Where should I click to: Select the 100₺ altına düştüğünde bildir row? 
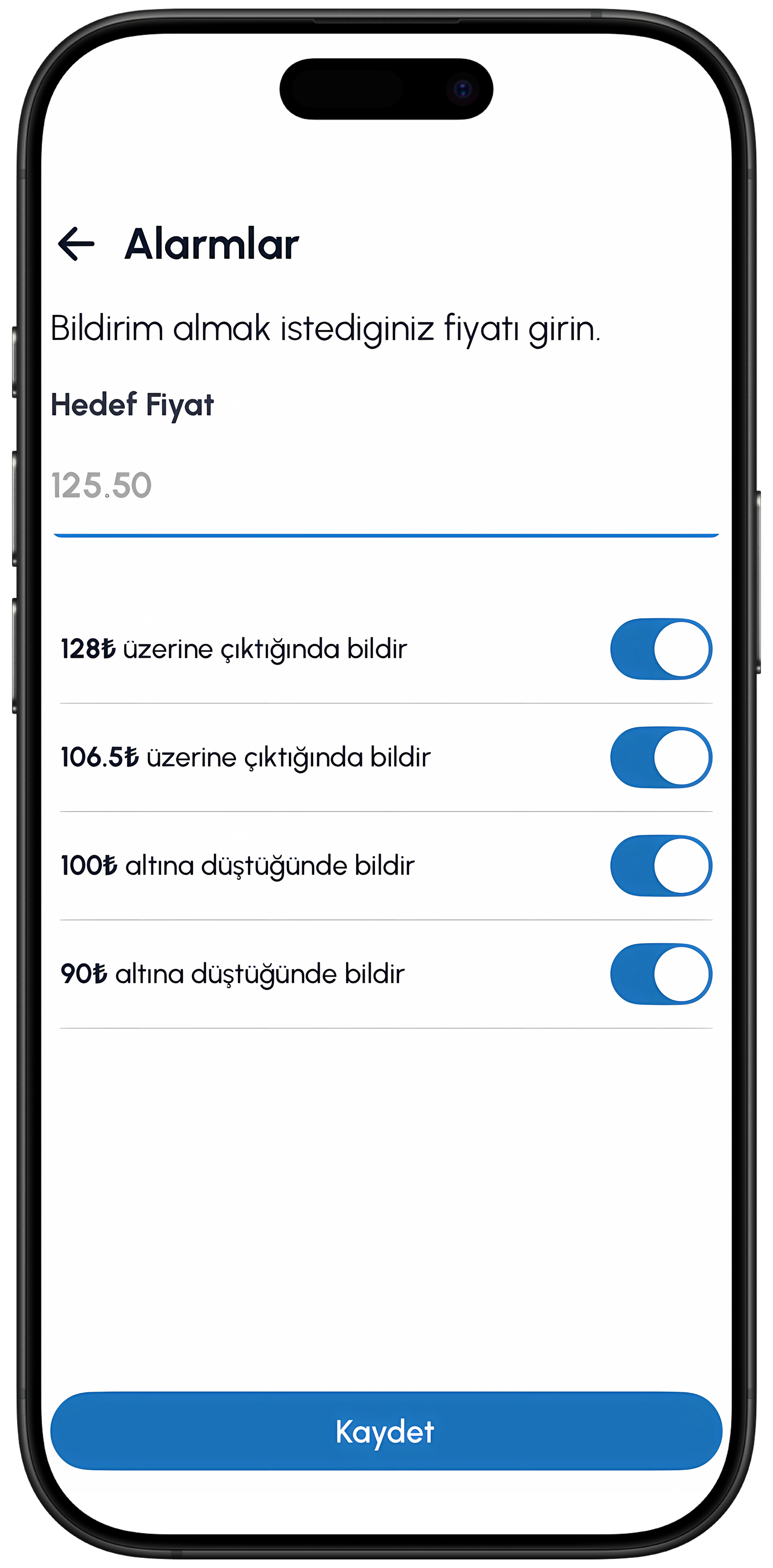(x=237, y=865)
